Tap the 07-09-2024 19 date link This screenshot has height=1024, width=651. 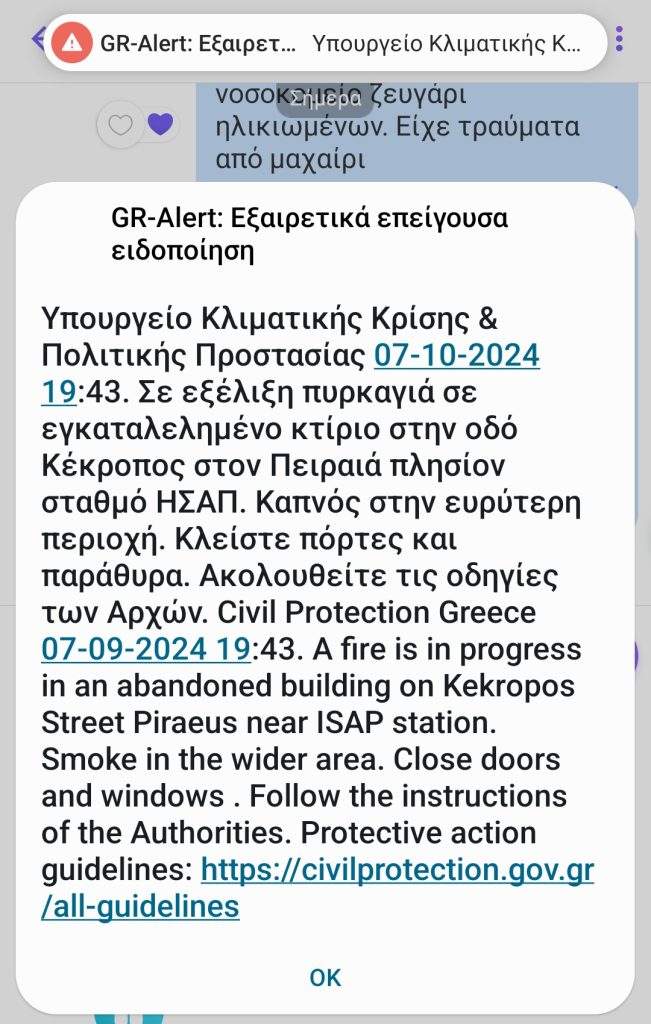pos(145,649)
